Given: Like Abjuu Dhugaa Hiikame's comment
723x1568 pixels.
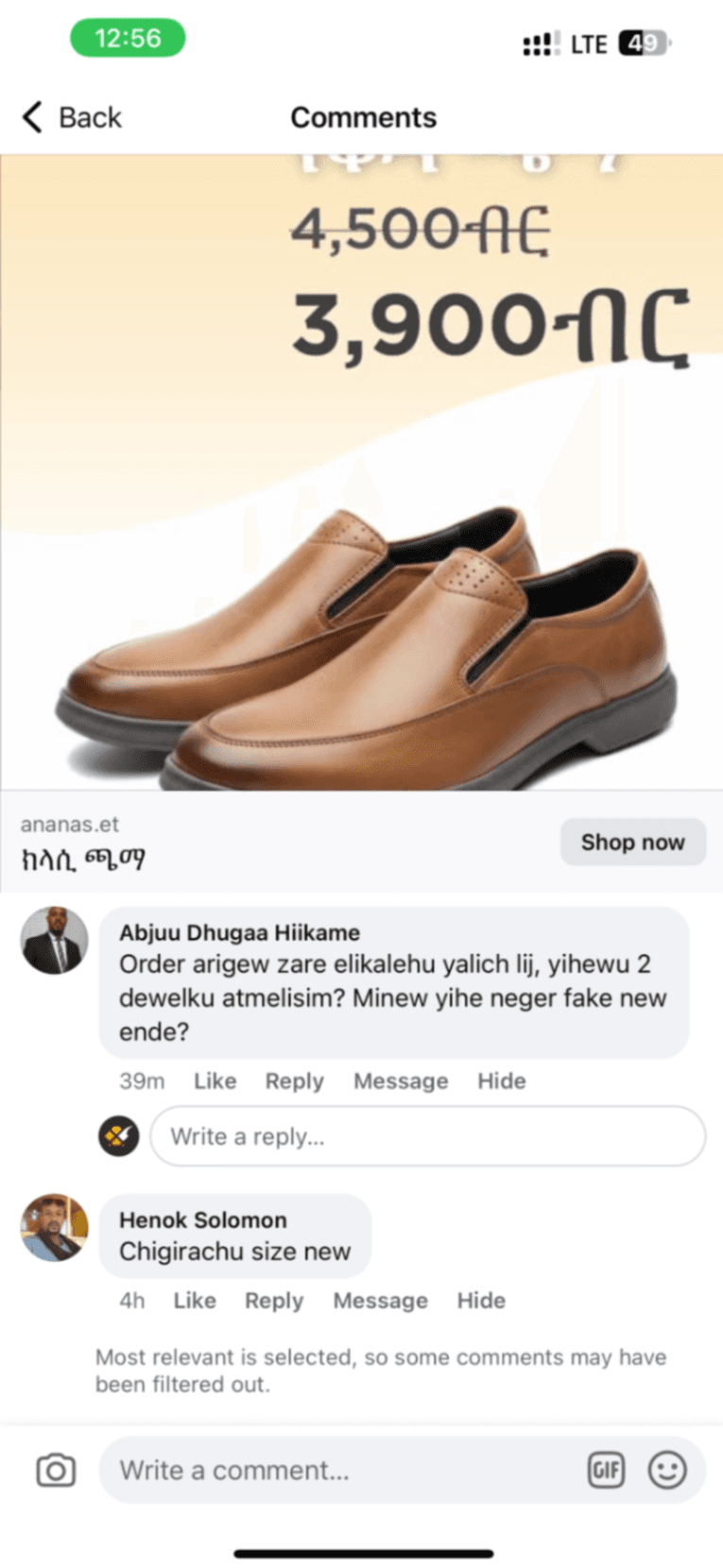Looking at the screenshot, I should coord(215,1081).
